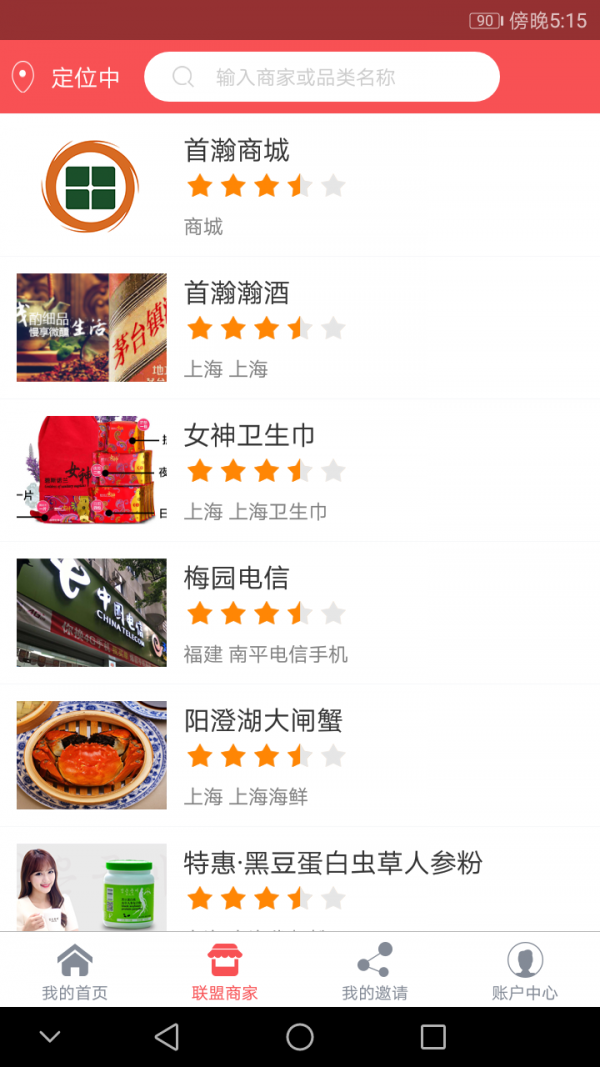Viewport: 600px width, 1067px height.
Task: Open the 账户中心 tab
Action: 525,971
